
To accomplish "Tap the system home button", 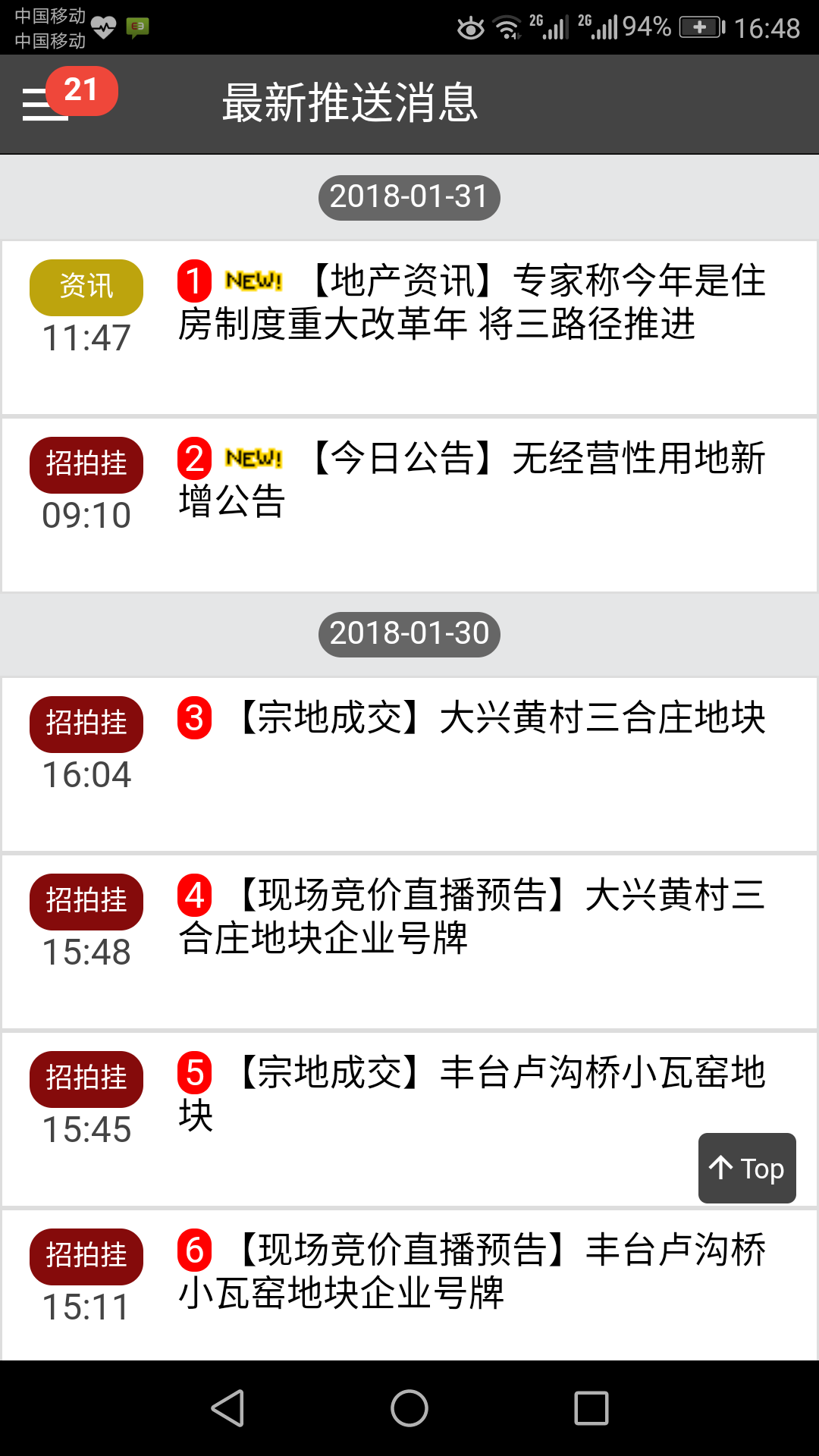I will click(x=409, y=1408).
